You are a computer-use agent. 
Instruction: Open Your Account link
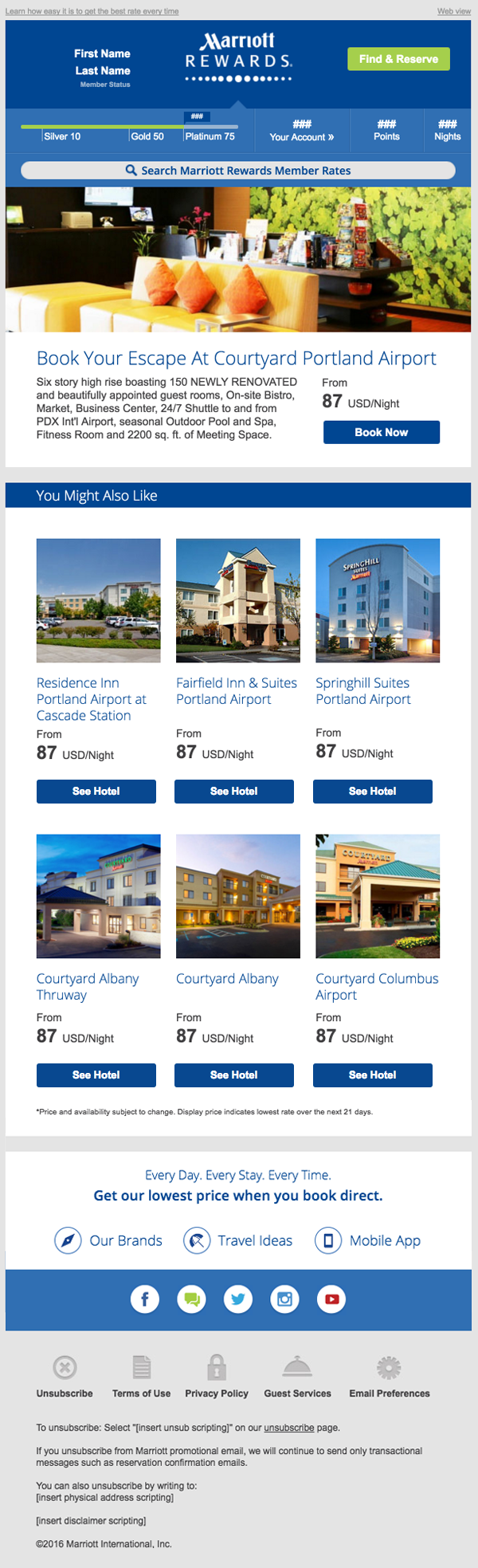pyautogui.click(x=301, y=136)
